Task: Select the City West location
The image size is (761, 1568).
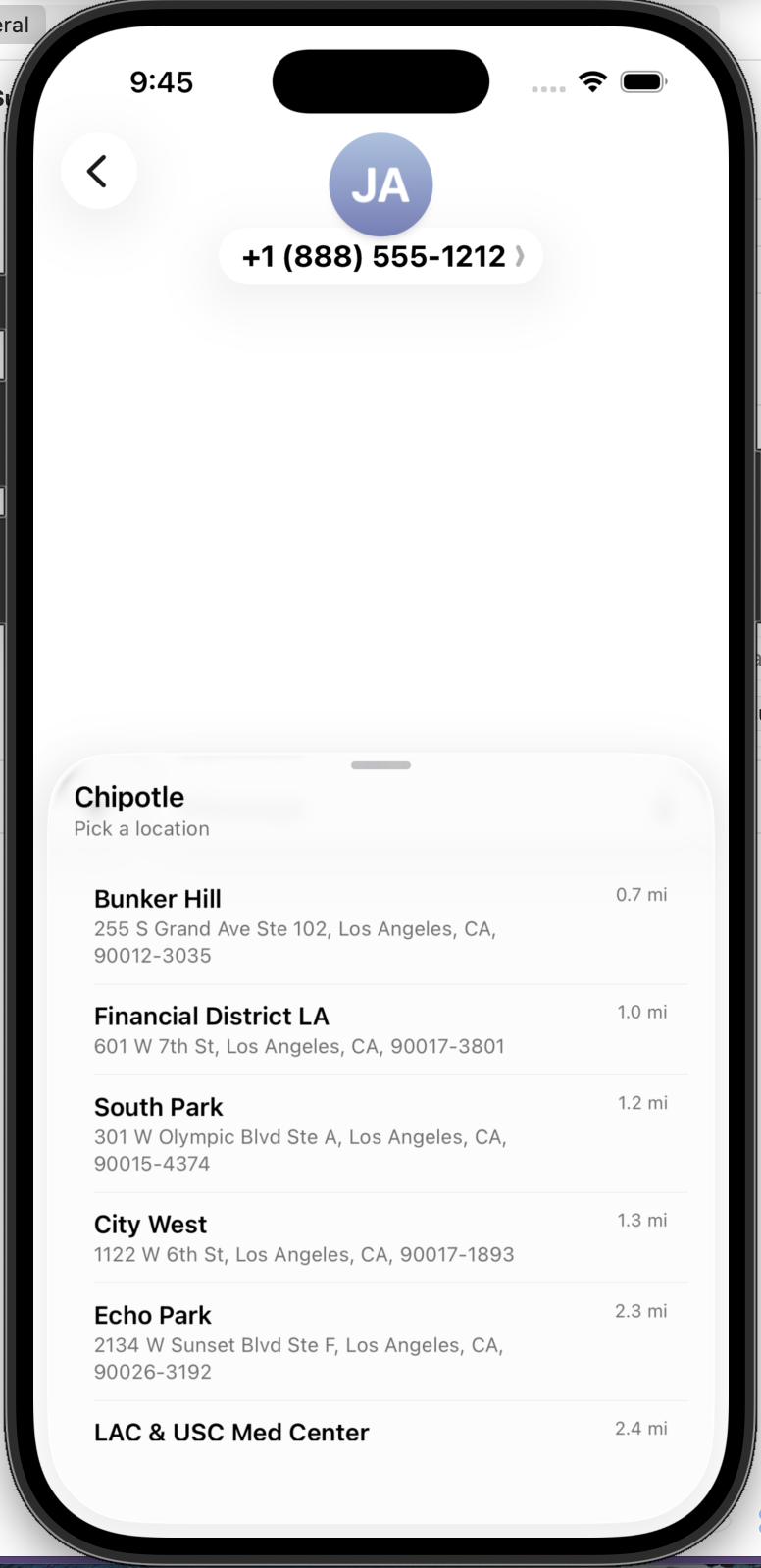Action: pos(380,1237)
